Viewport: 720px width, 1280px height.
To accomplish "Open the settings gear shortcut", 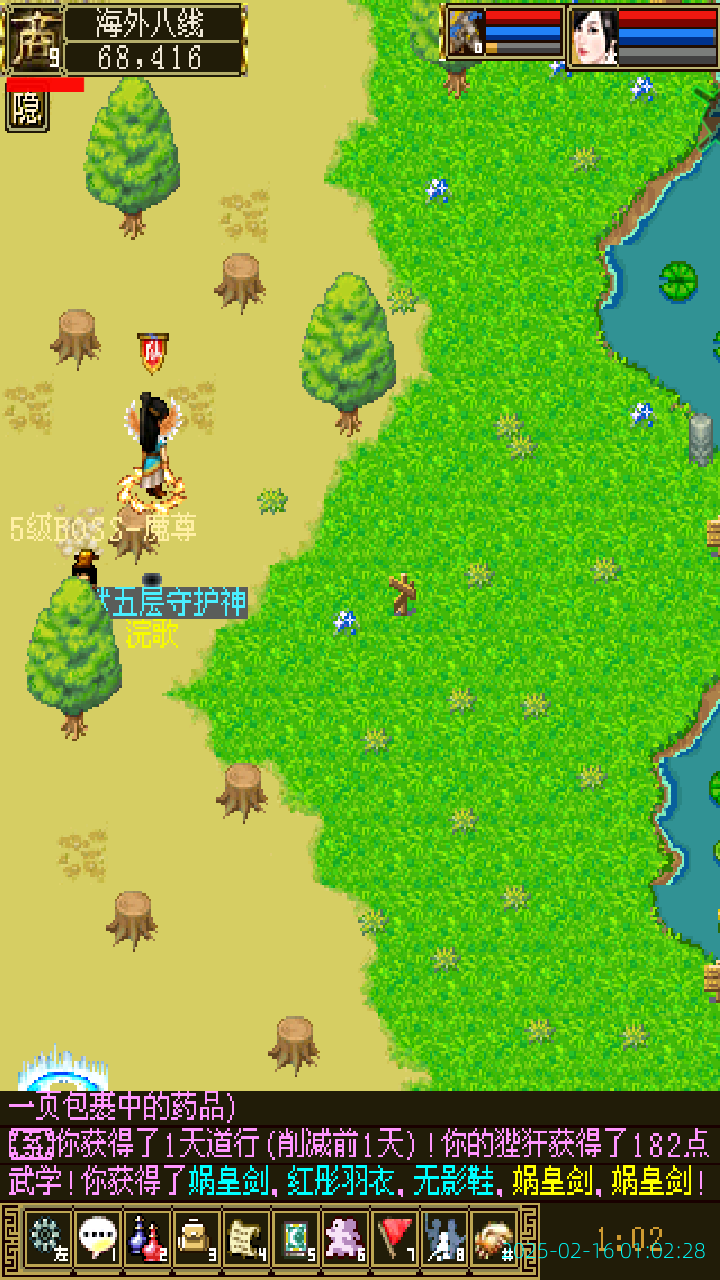I will click(x=46, y=1238).
